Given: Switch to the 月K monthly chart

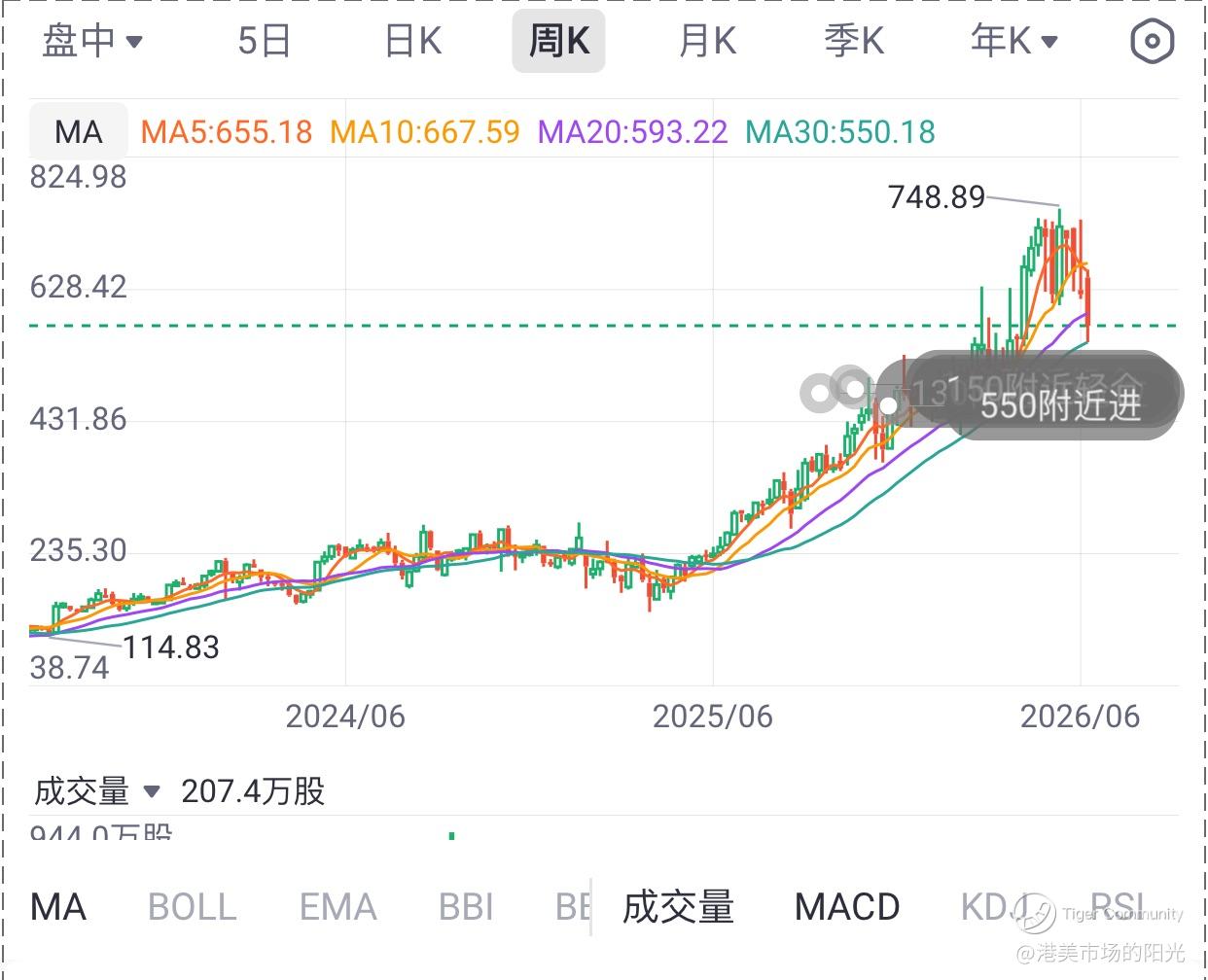Looking at the screenshot, I should pos(707,41).
